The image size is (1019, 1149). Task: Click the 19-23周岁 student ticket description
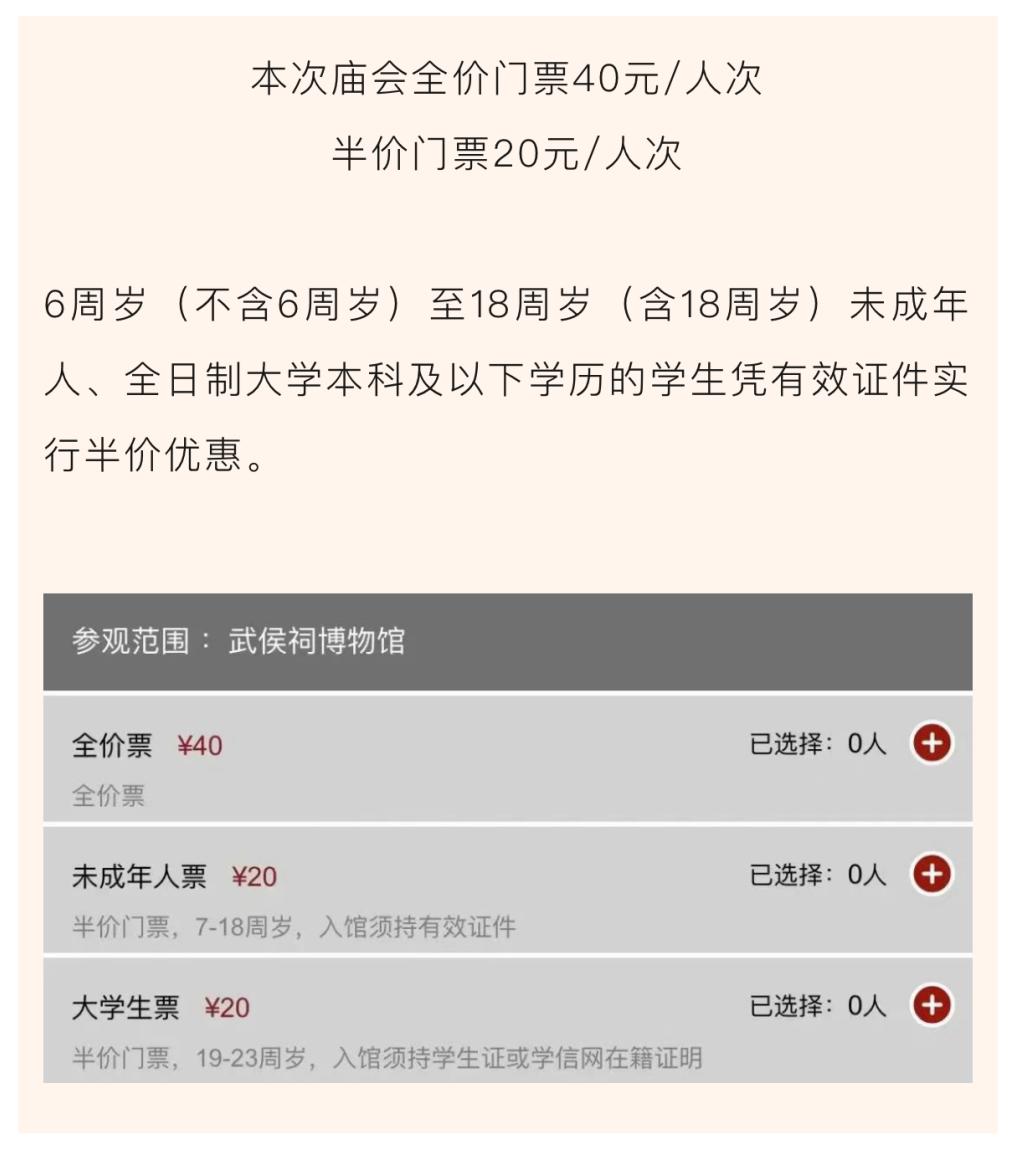click(x=389, y=1059)
